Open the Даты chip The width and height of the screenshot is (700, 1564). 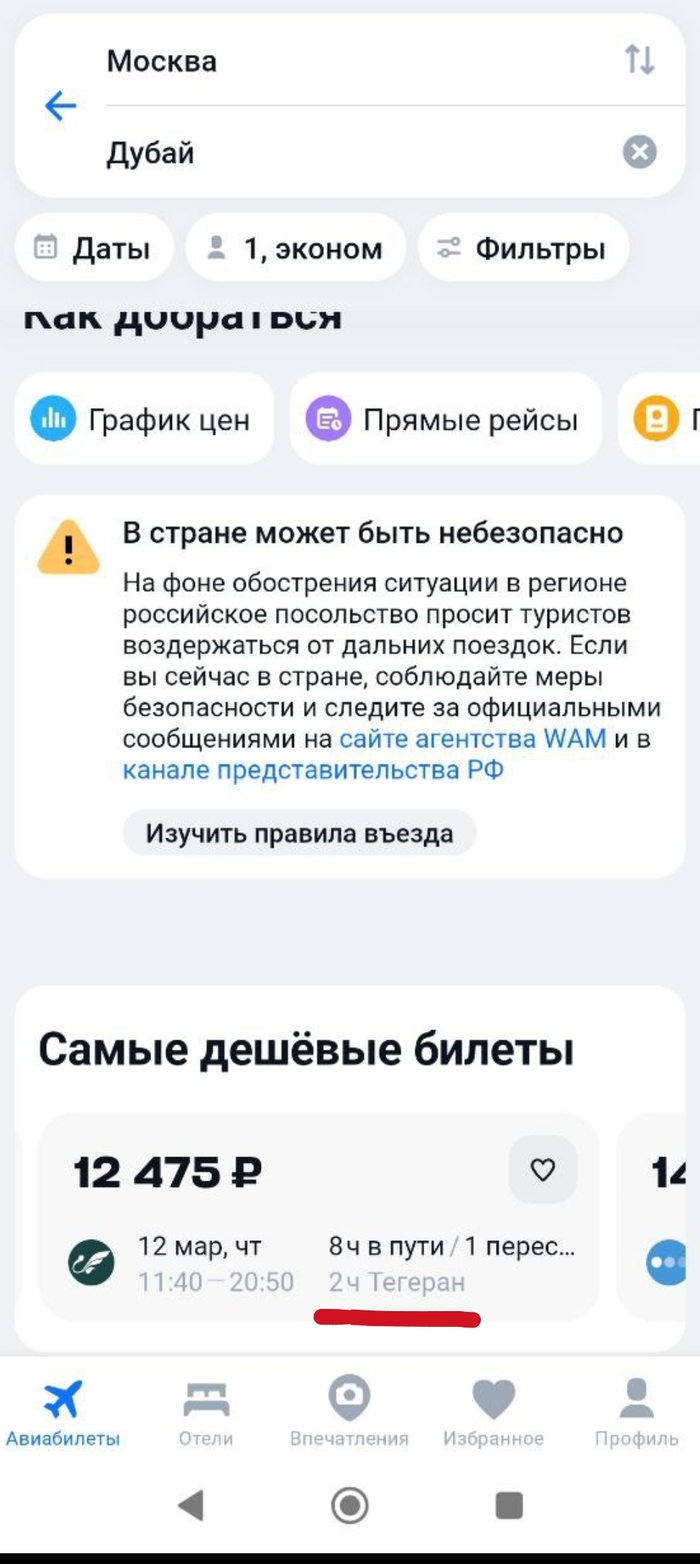[93, 248]
